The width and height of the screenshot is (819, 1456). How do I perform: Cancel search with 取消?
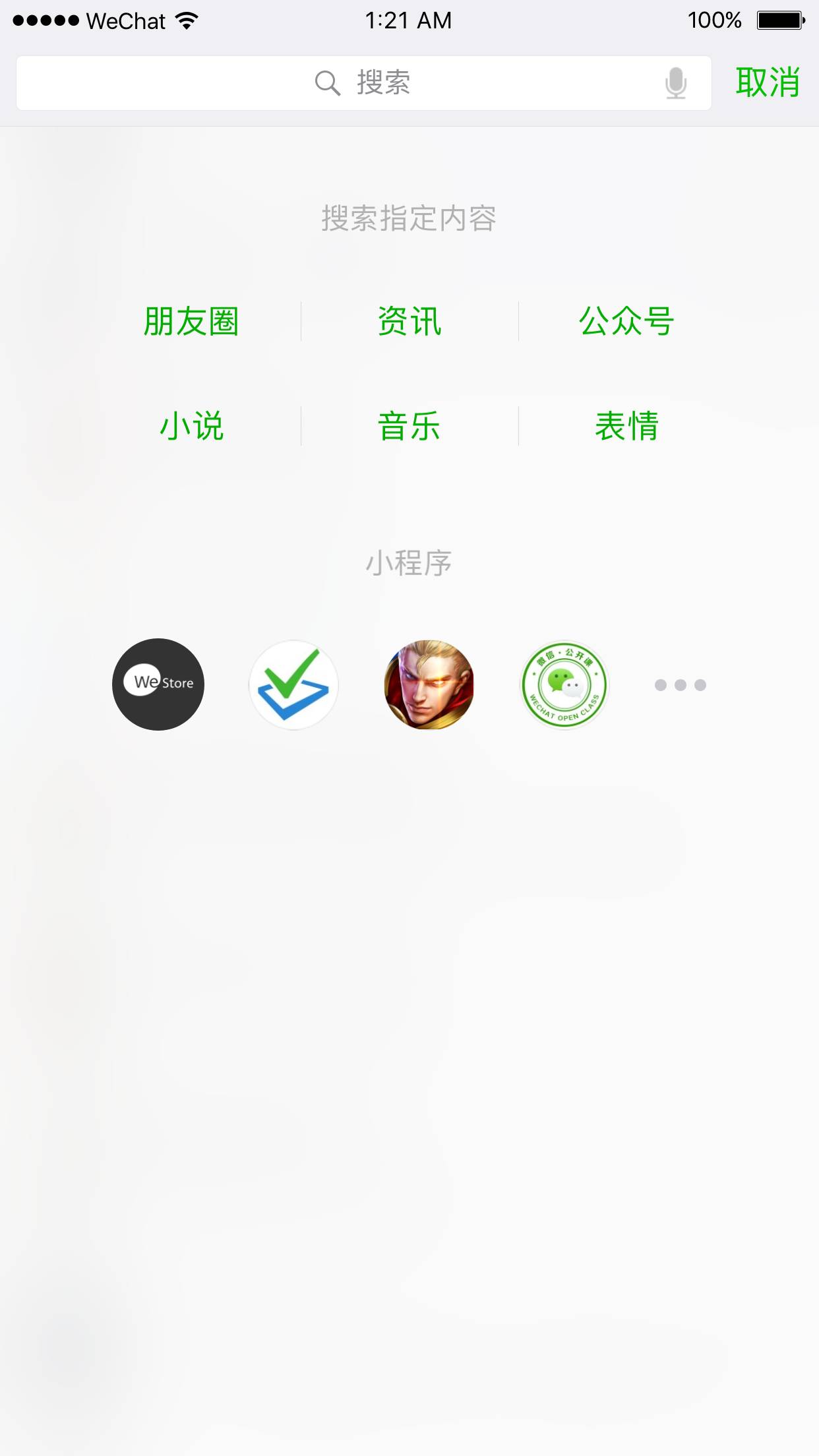(767, 83)
